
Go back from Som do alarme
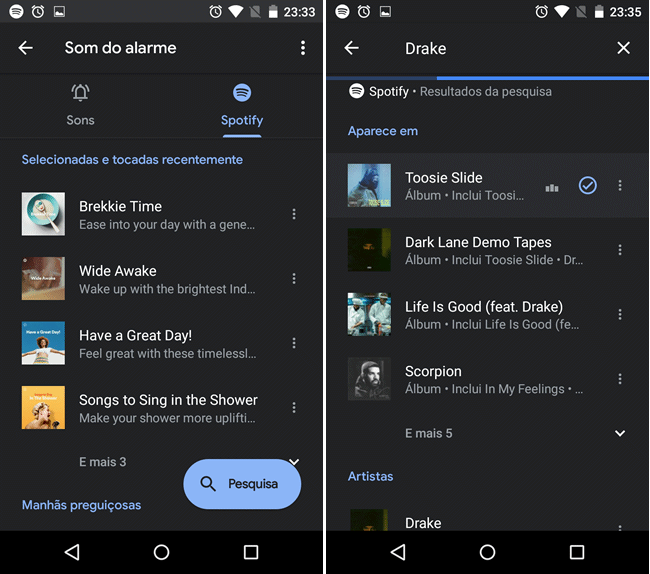[26, 48]
